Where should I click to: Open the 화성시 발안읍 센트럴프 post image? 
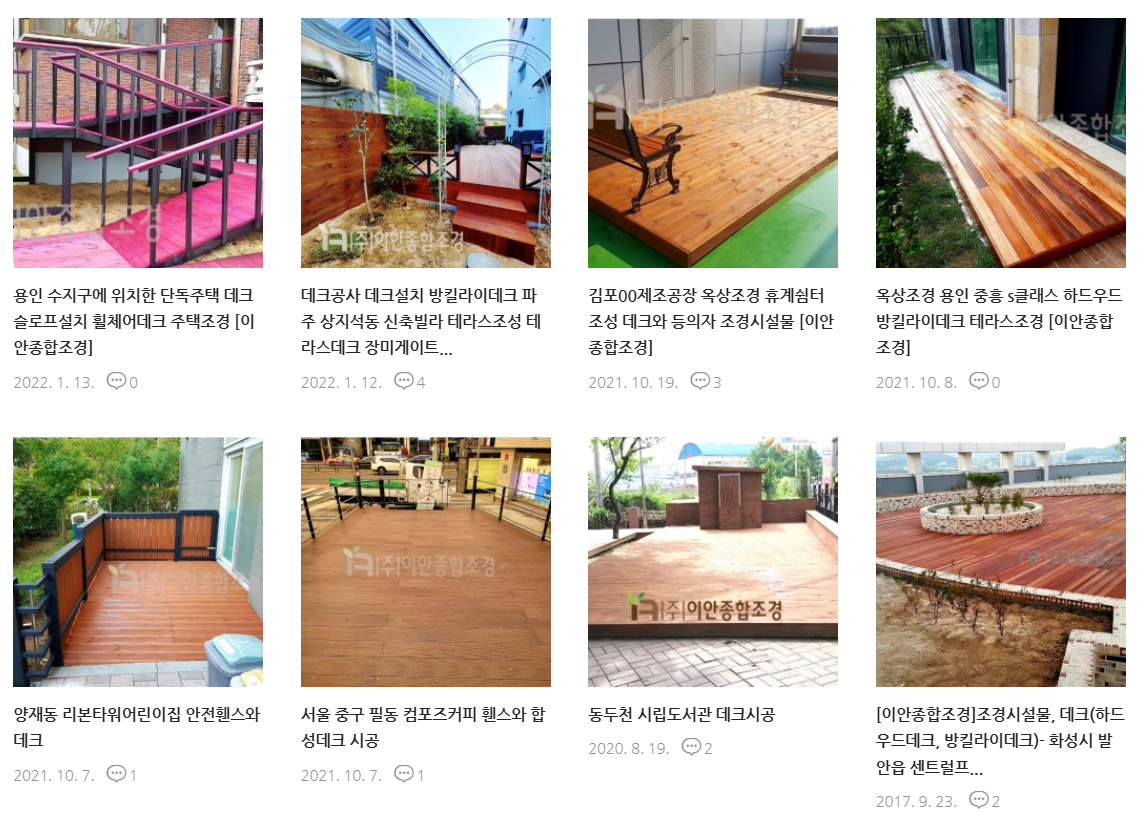tap(1000, 561)
